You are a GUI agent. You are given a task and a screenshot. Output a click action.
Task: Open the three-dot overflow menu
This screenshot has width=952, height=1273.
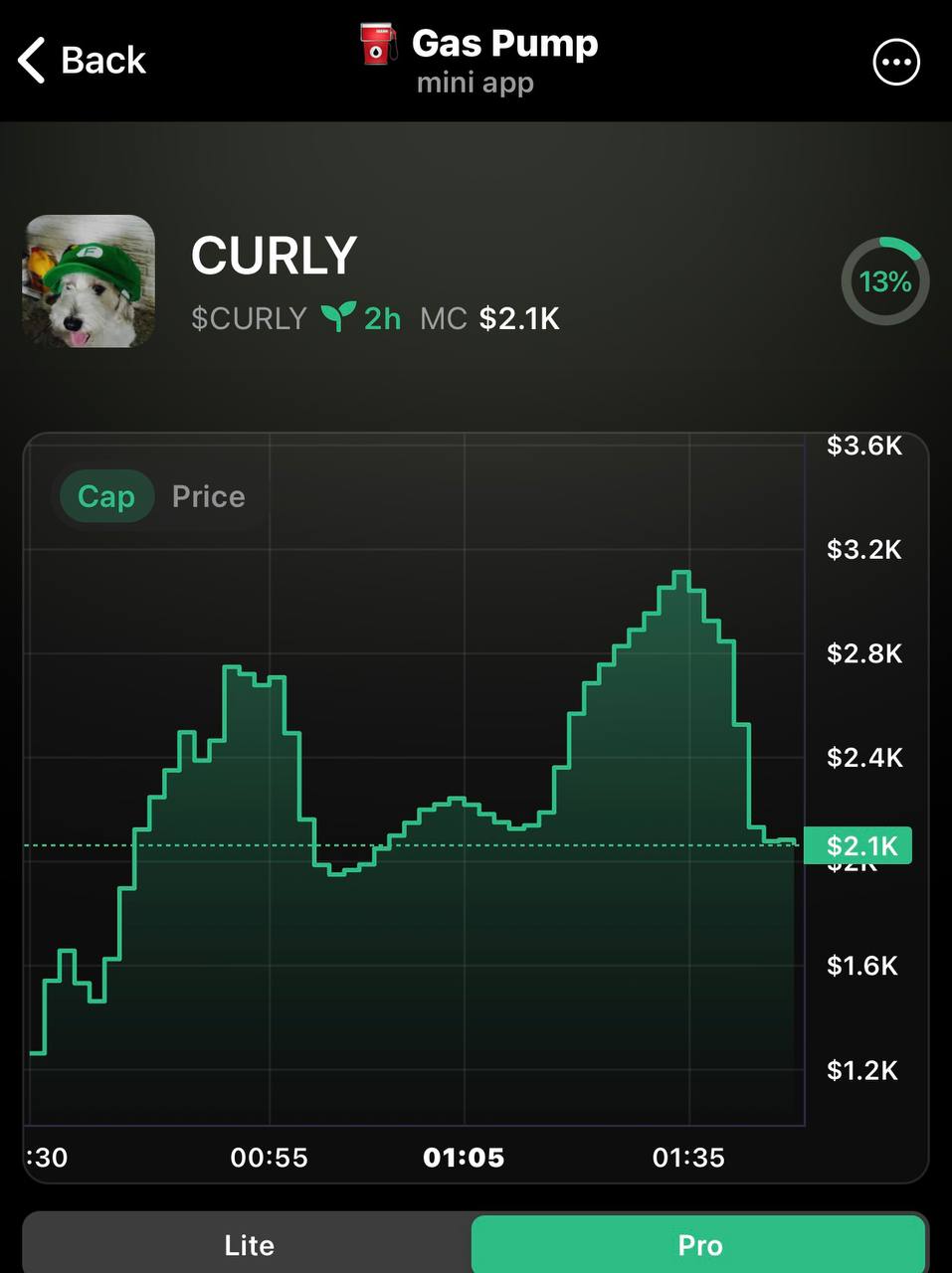pyautogui.click(x=895, y=63)
